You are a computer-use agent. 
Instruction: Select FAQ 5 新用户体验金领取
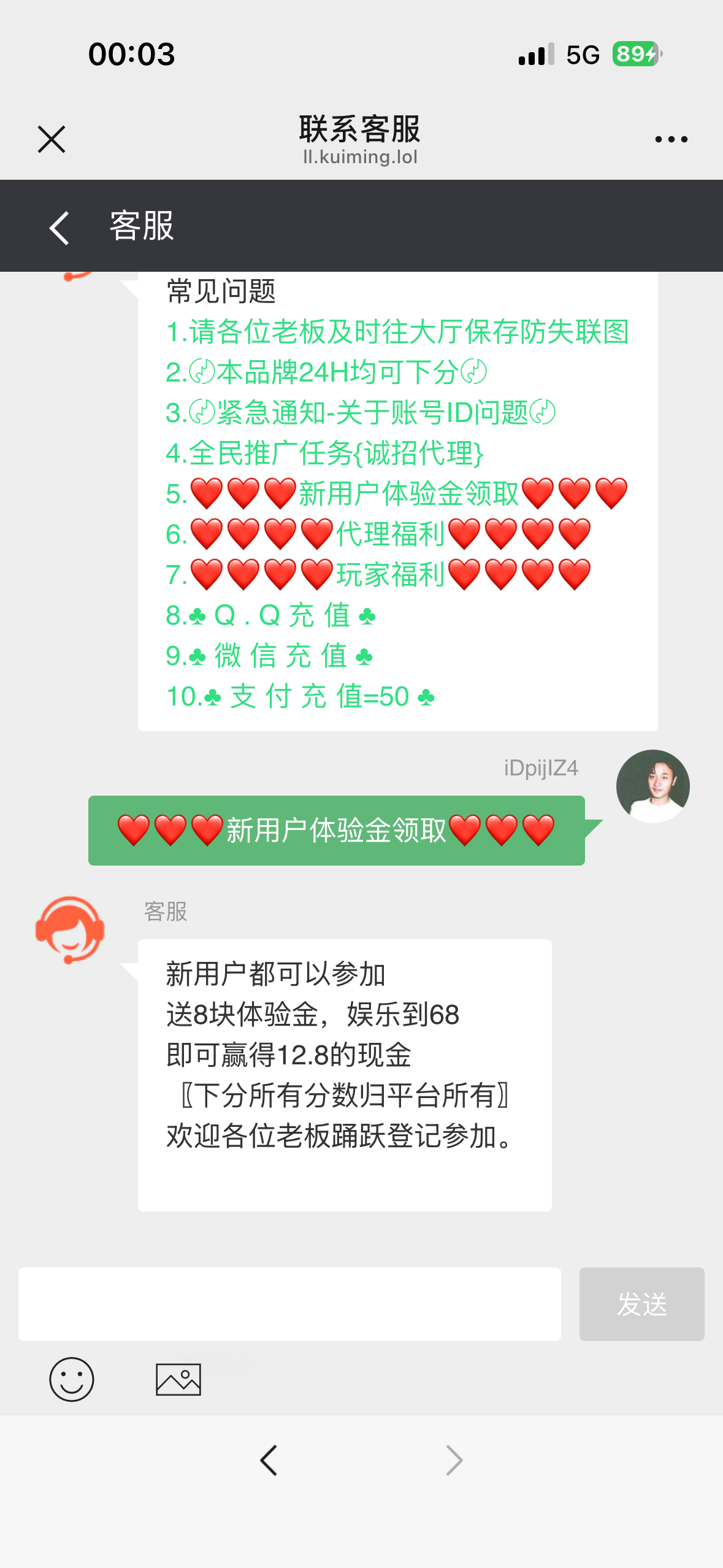[397, 494]
